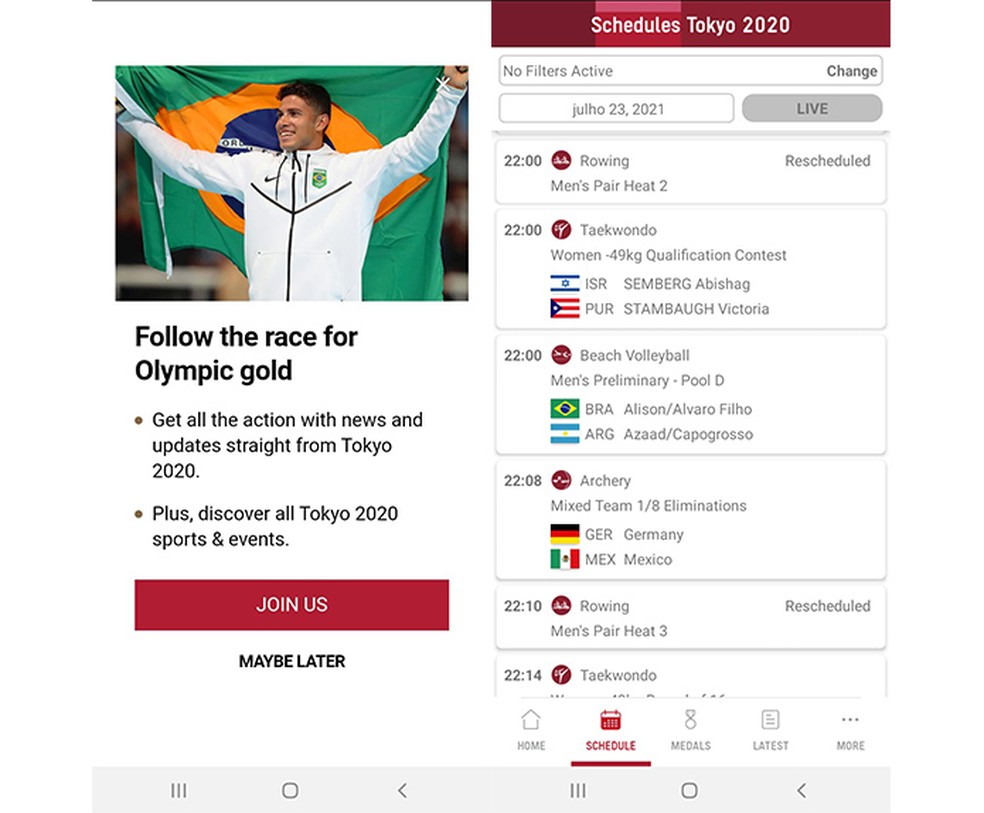The image size is (984, 813).
Task: Open Rowing Men's Pair Heat 2
Action: pos(690,173)
